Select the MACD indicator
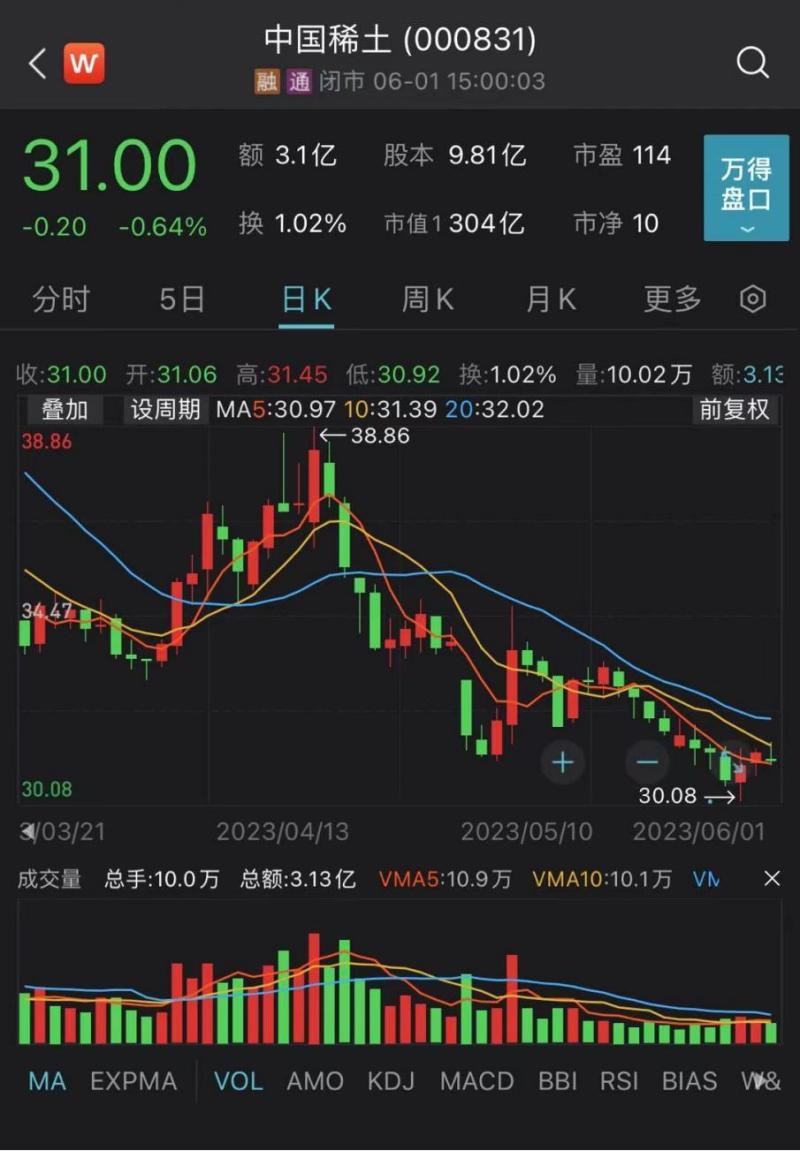 477,1081
